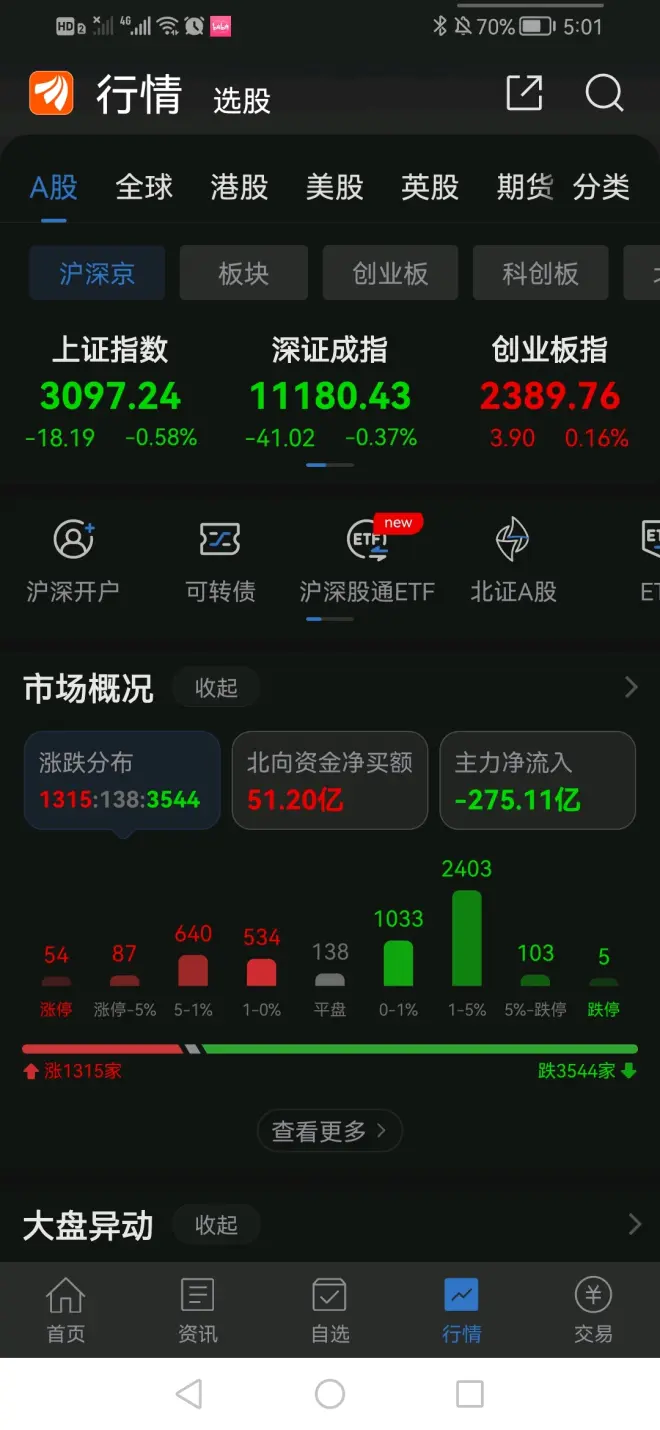660x1430 pixels.
Task: Select the 期货 tab
Action: (524, 187)
